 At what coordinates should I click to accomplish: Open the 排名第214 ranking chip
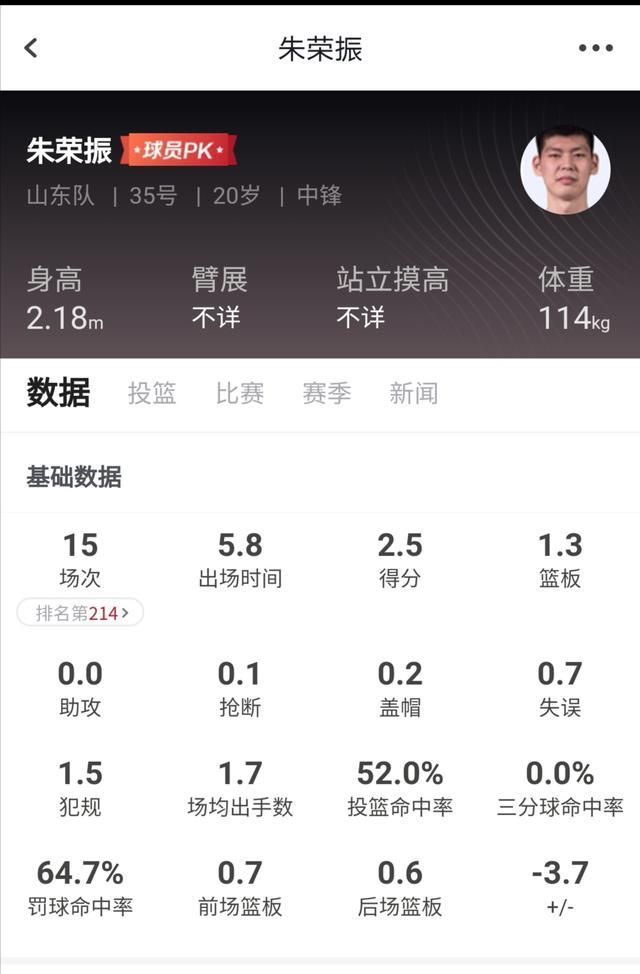pyautogui.click(x=81, y=613)
